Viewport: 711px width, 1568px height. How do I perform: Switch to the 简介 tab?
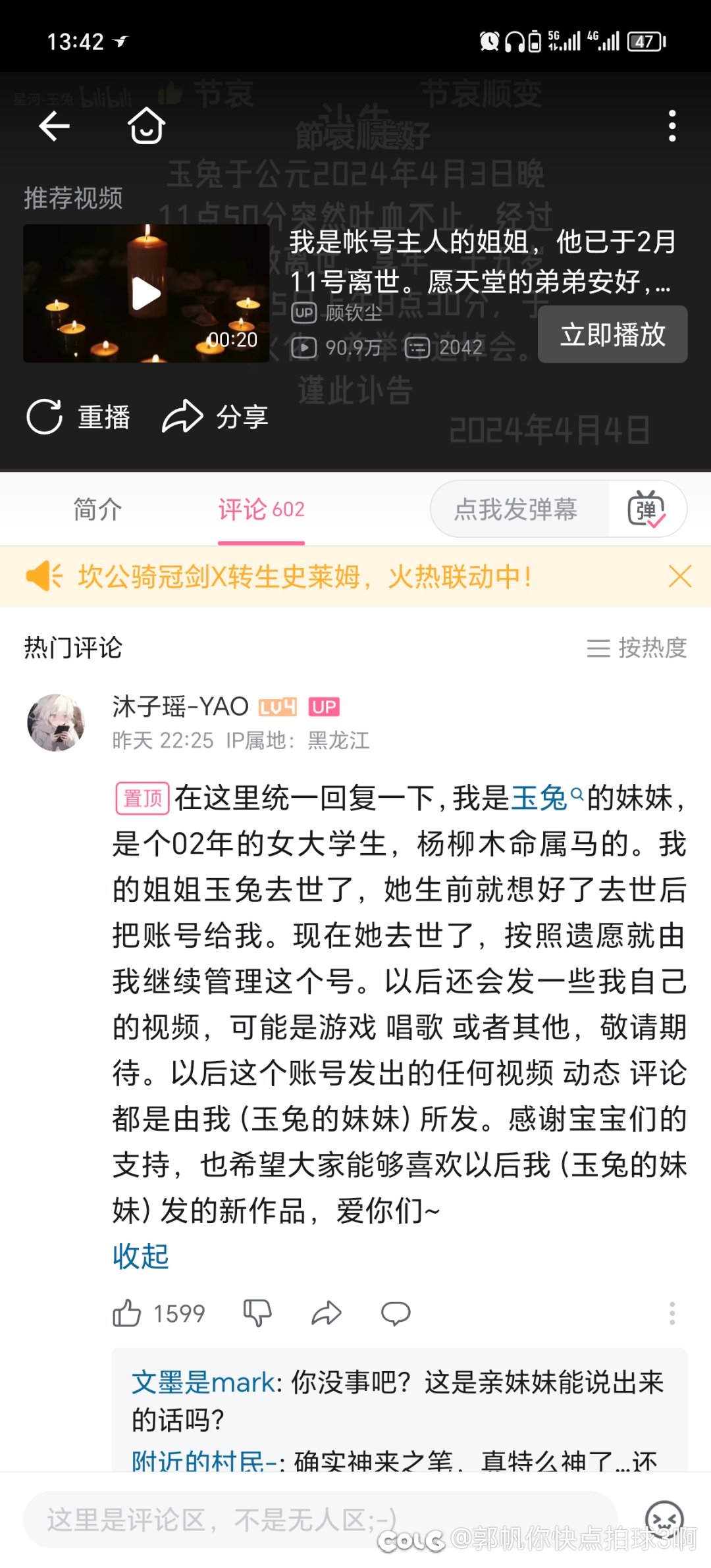click(97, 509)
